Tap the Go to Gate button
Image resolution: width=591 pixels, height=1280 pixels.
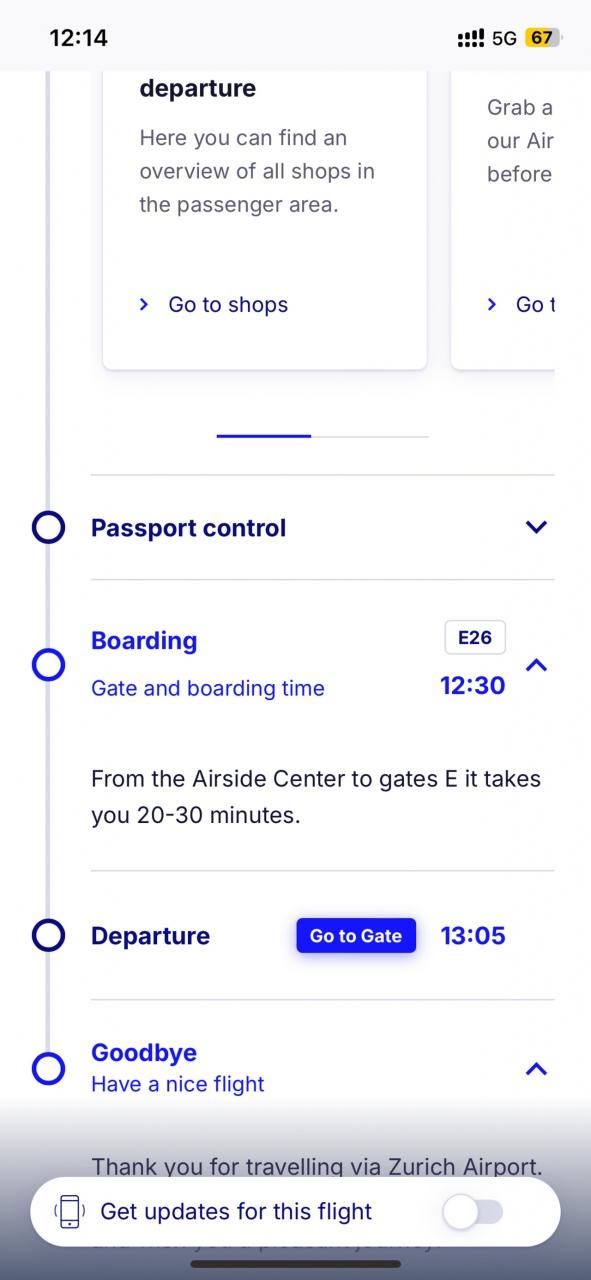click(x=356, y=936)
